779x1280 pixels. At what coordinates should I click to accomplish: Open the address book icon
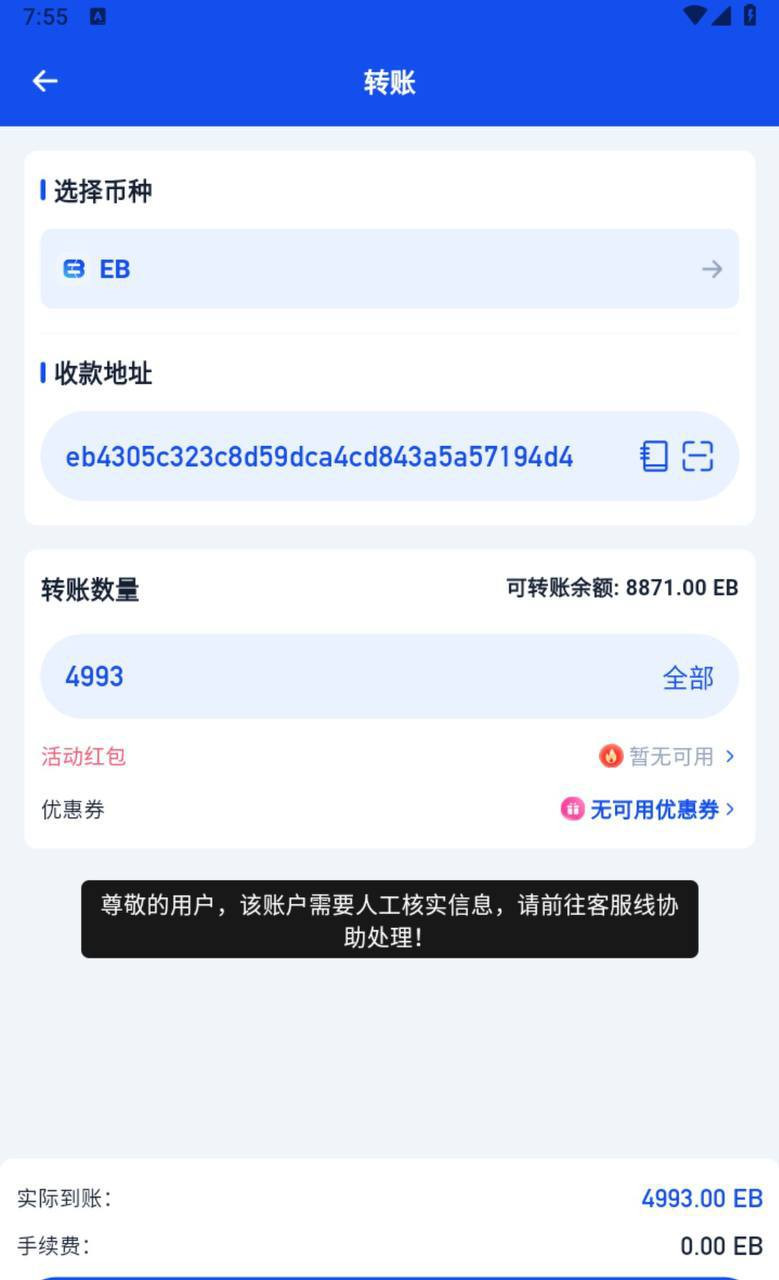tap(654, 456)
